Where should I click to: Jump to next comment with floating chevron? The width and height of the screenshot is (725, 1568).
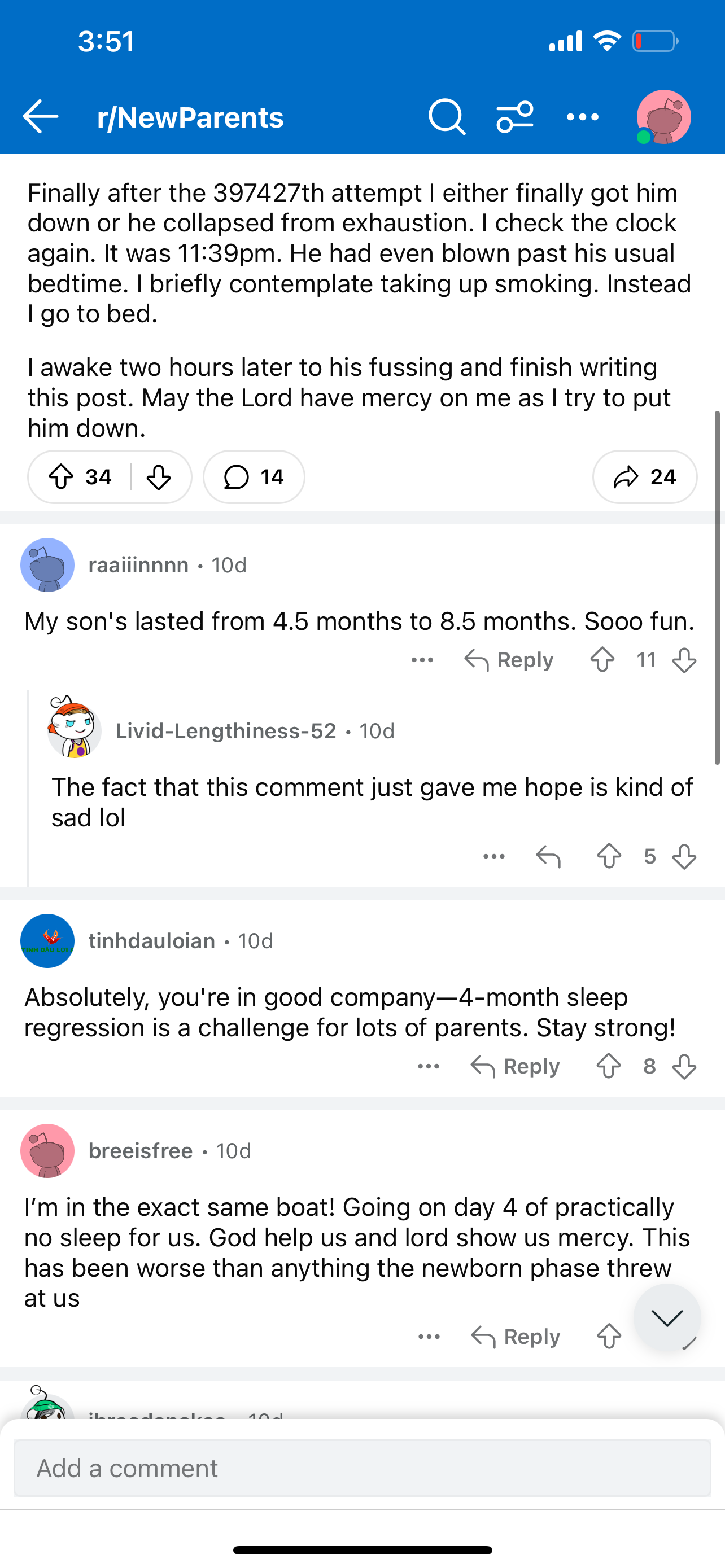pos(667,1319)
